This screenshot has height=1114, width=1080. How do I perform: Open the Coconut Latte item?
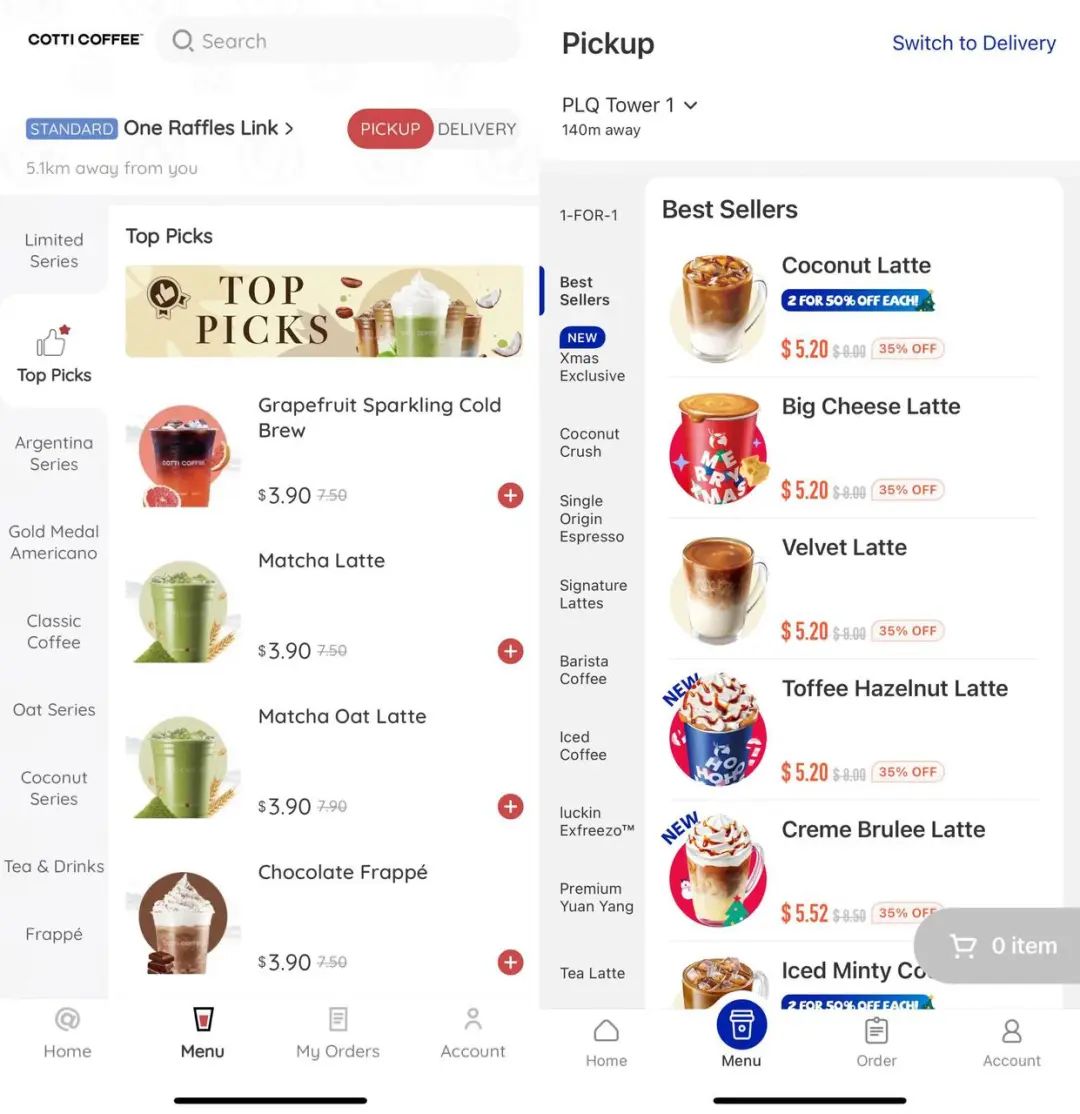click(855, 266)
